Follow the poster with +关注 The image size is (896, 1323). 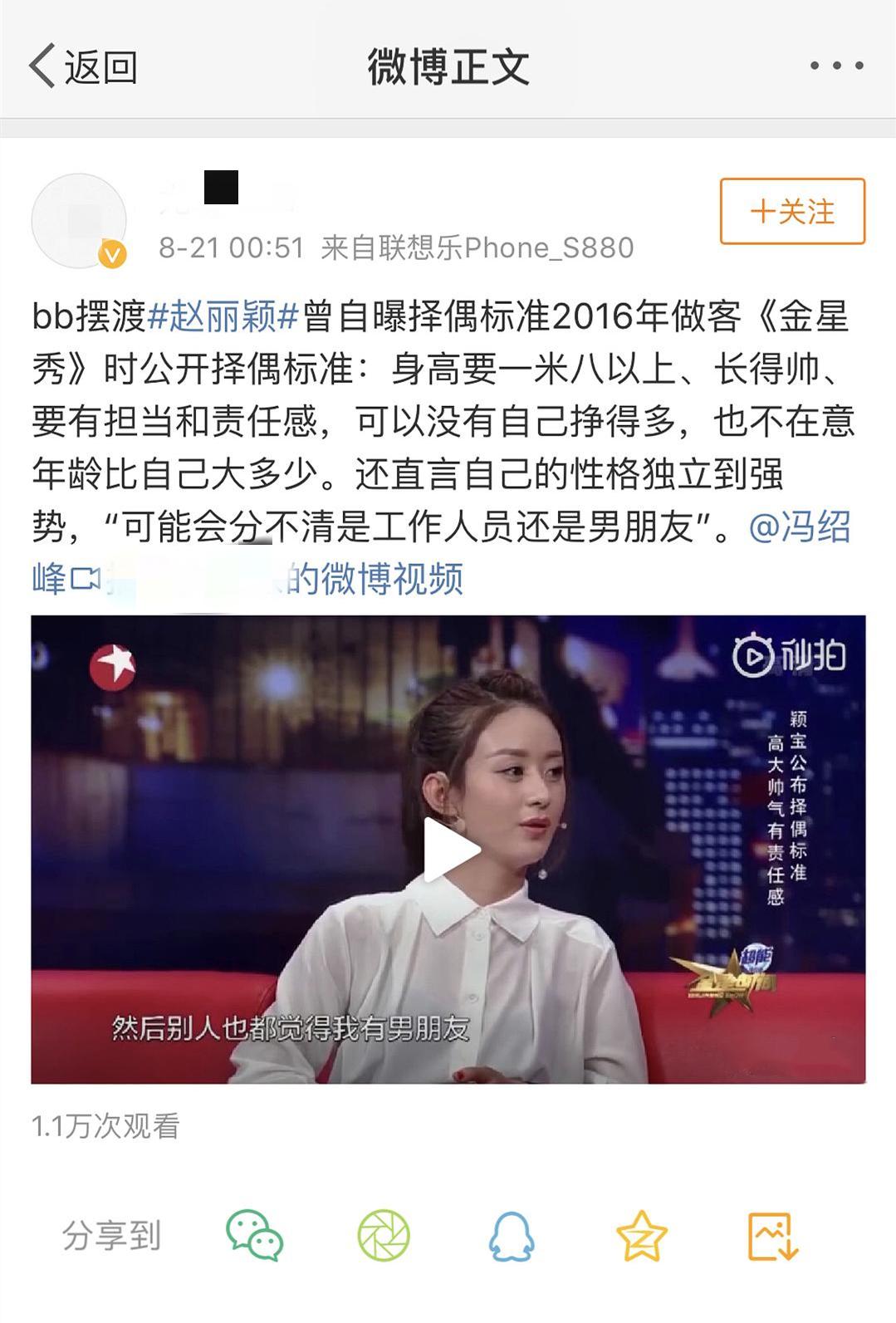pos(792,212)
